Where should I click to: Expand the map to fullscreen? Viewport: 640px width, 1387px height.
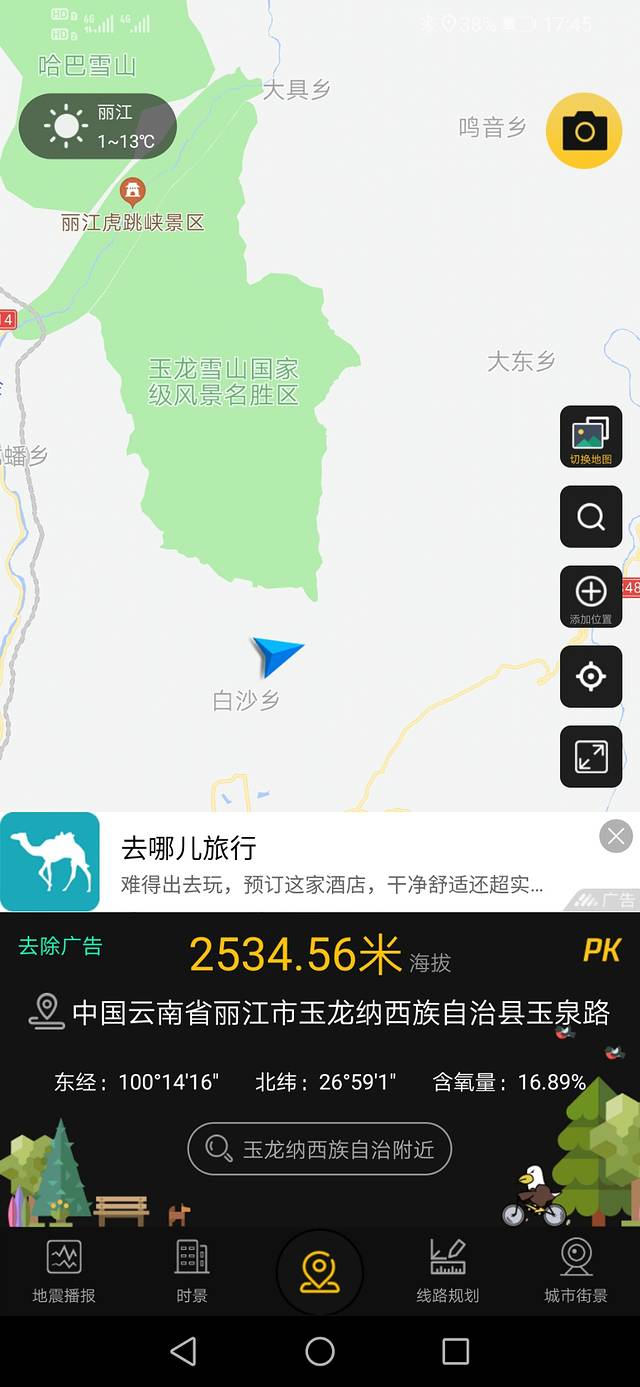click(590, 757)
